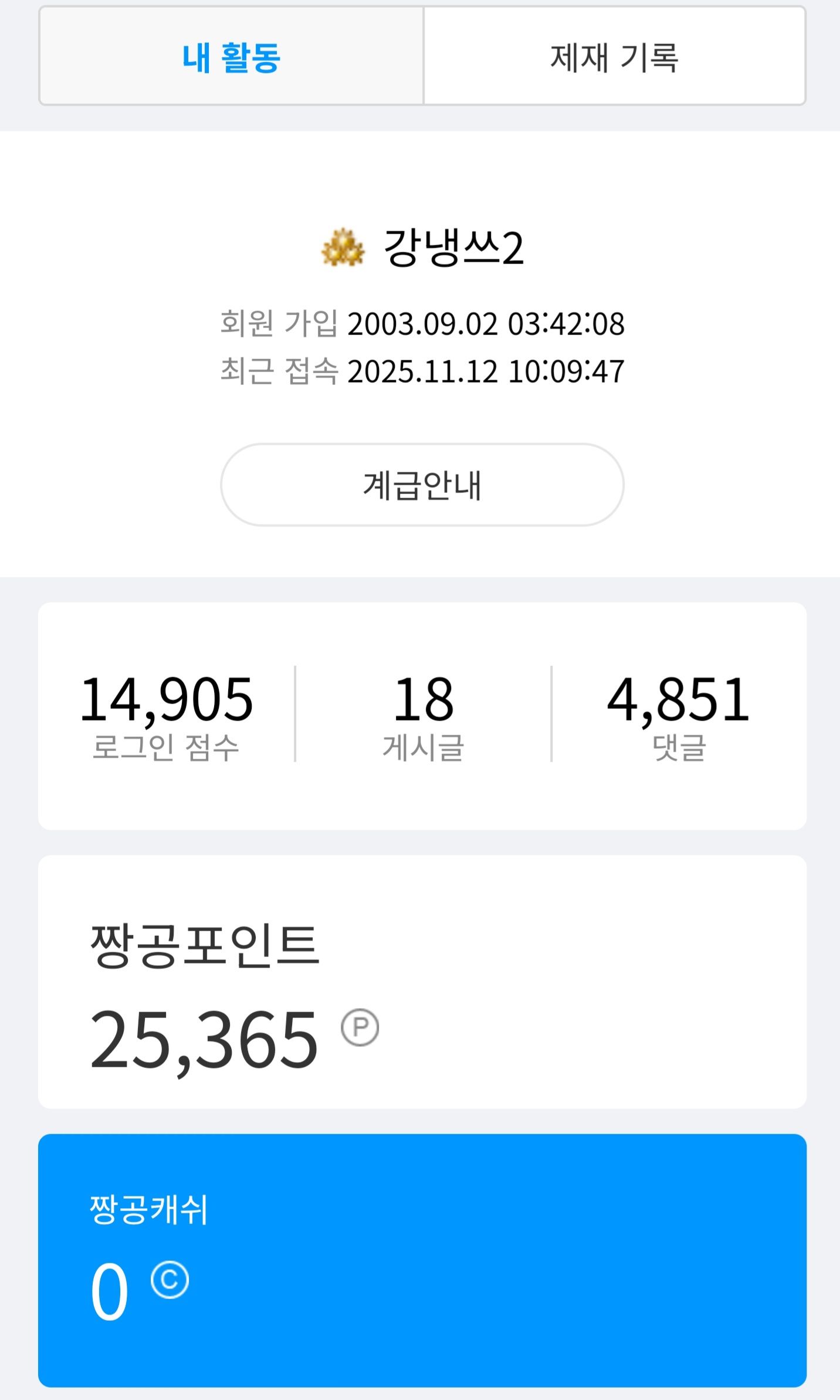Screen dimensions: 840x1400
Task: Open the 짱공포인트 points card
Action: click(x=422, y=982)
